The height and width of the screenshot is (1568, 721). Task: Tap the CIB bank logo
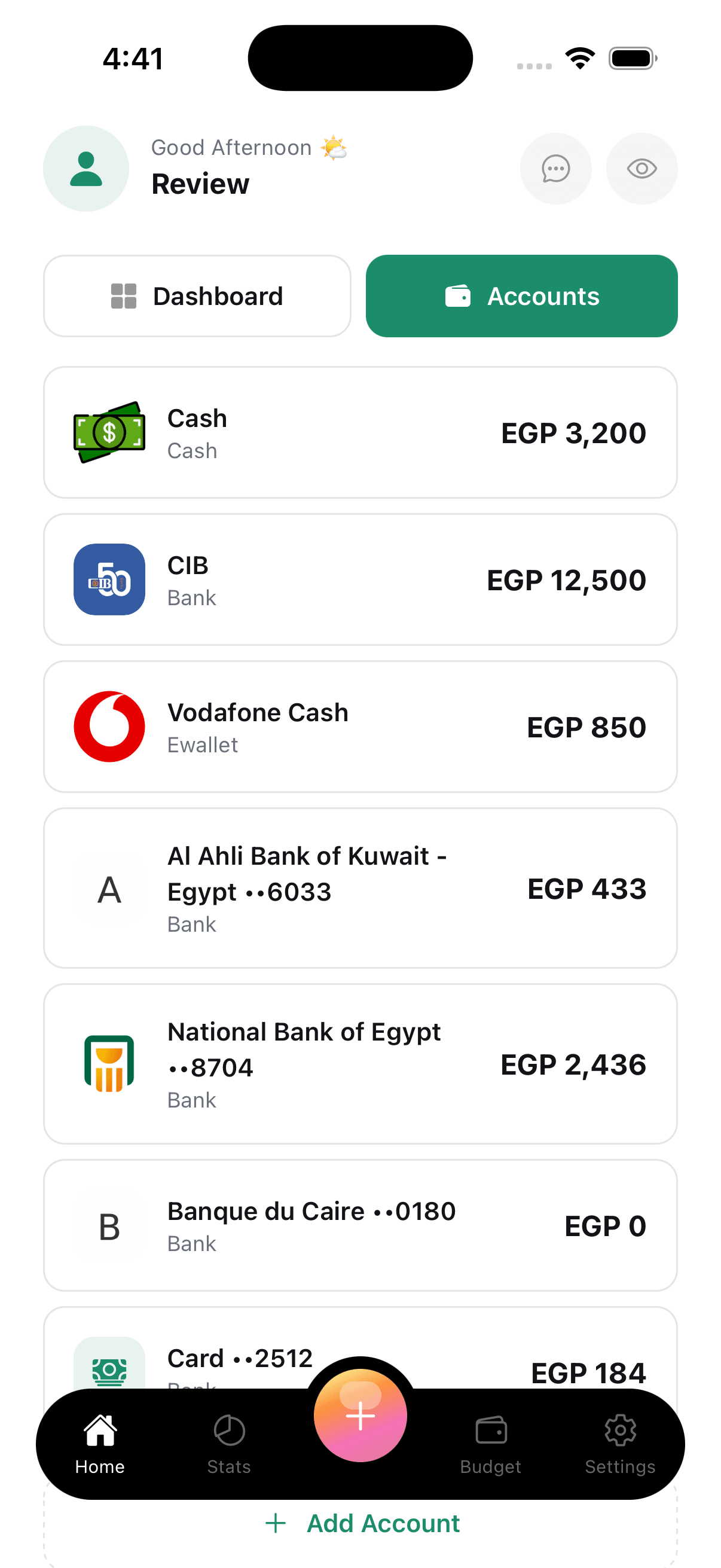point(109,579)
